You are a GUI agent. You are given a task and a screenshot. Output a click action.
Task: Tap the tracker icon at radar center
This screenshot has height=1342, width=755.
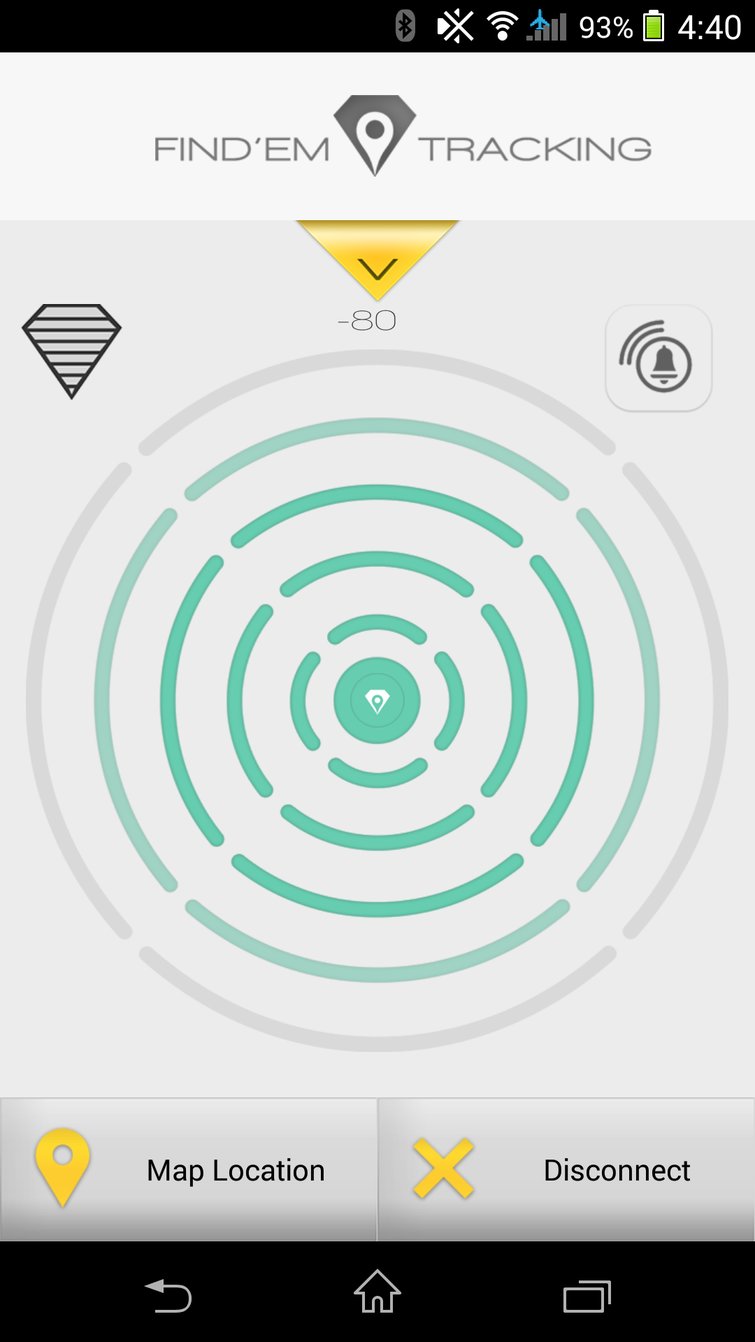[377, 701]
